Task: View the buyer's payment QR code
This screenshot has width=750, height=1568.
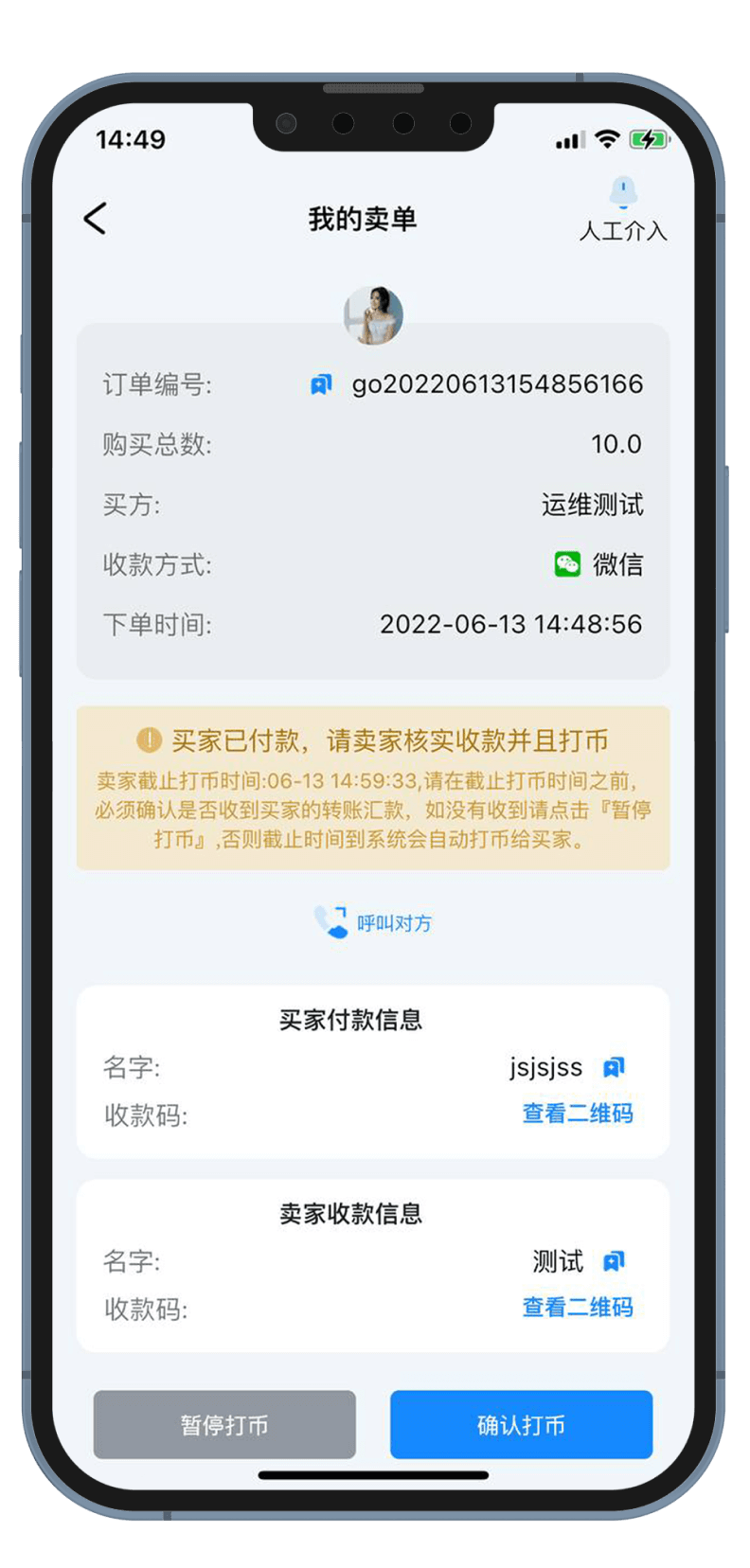Action: 578,1114
